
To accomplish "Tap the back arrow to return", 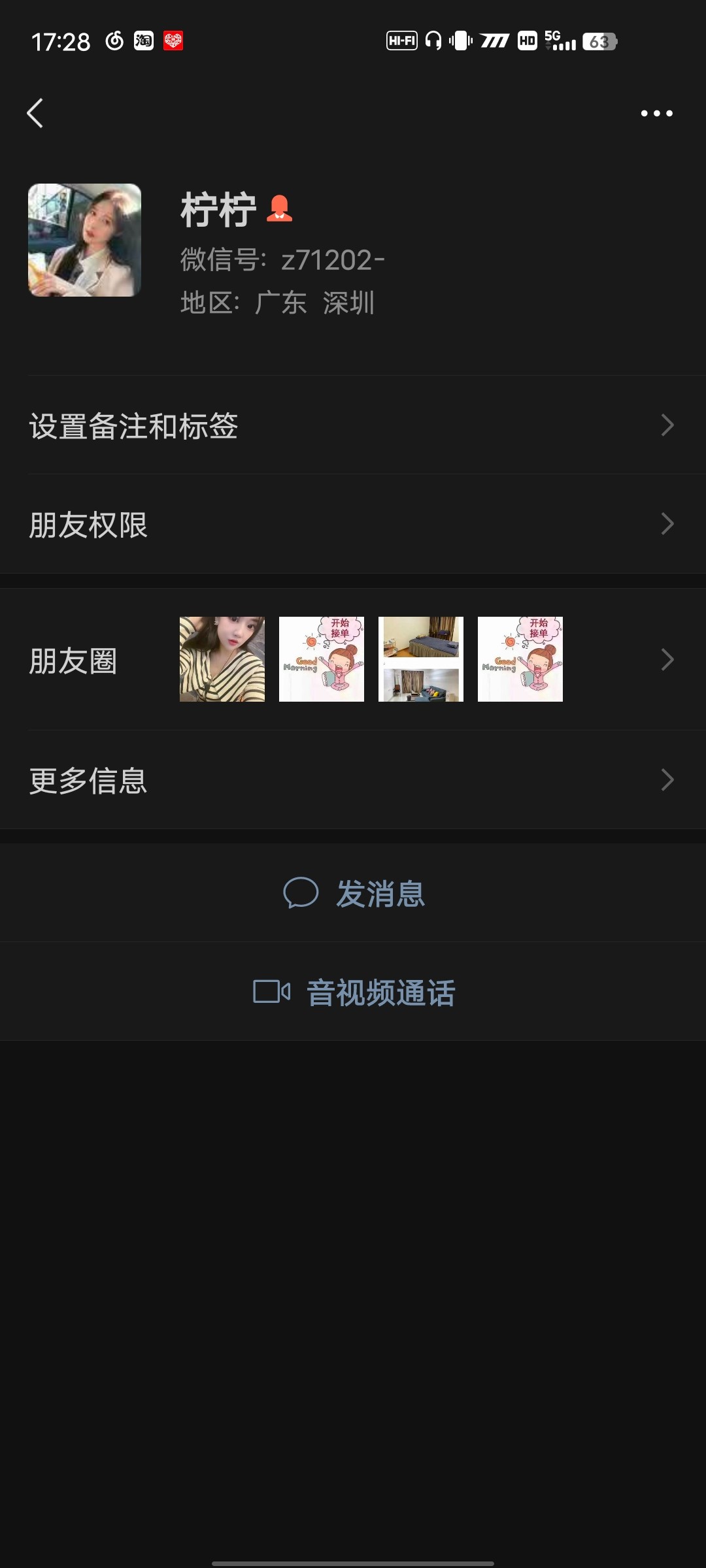I will coord(36,112).
